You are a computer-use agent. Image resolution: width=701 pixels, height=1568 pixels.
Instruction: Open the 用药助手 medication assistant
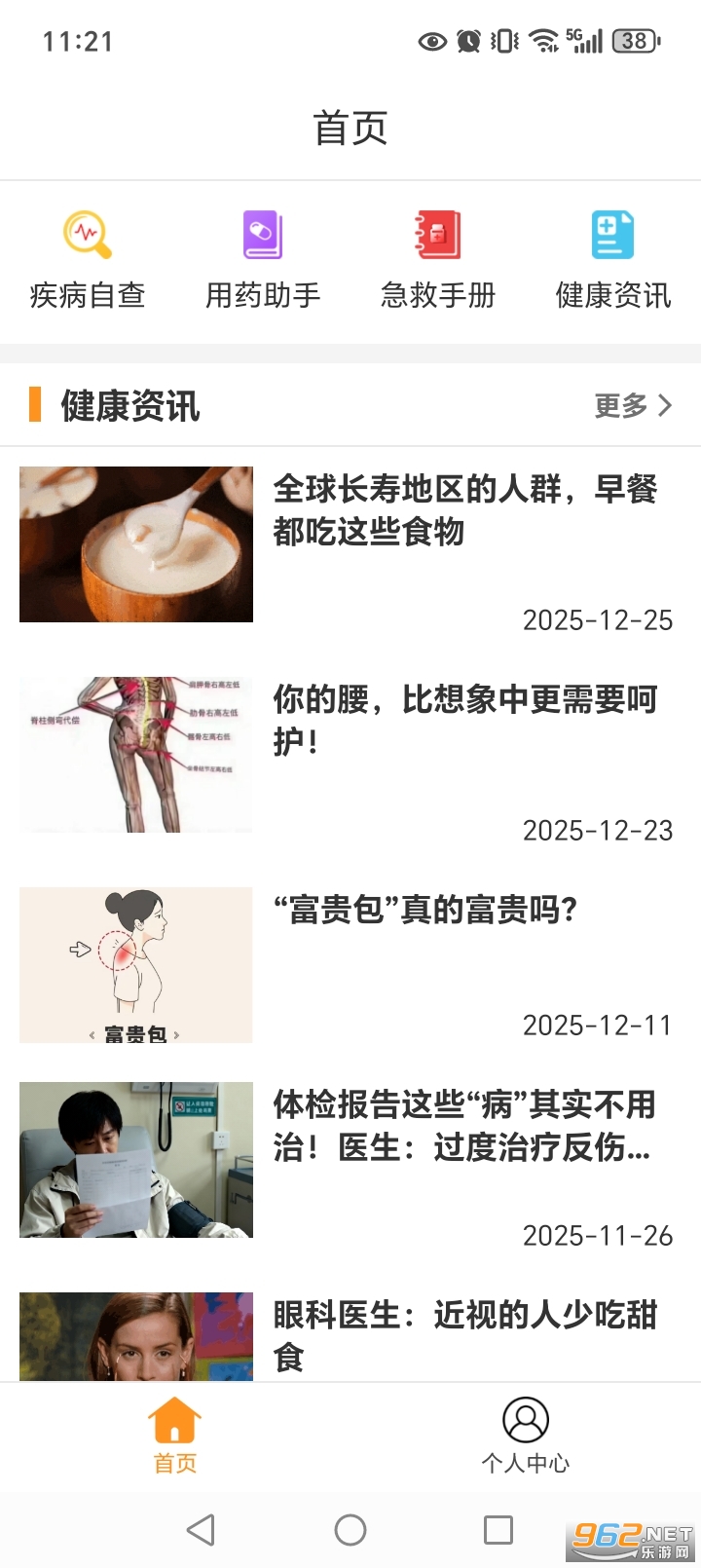(x=263, y=259)
